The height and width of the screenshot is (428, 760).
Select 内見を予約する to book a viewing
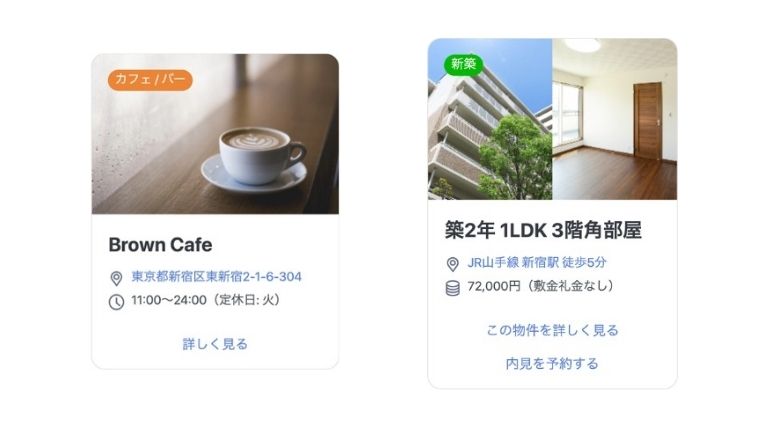(x=552, y=363)
